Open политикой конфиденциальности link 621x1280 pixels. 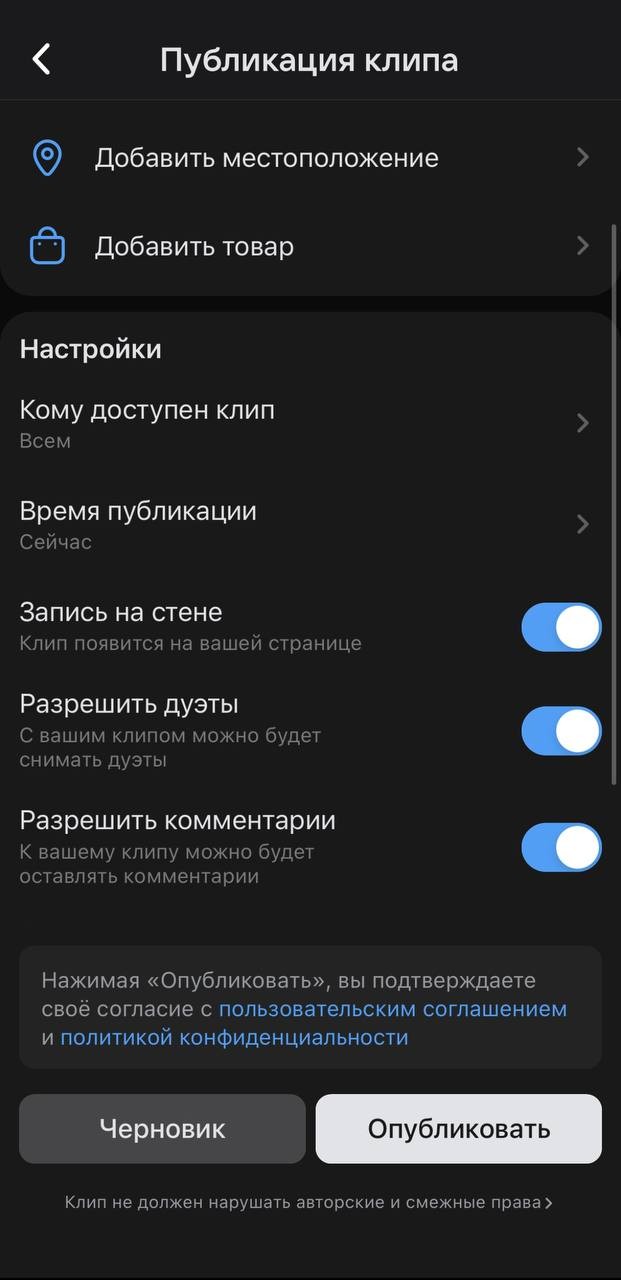tap(234, 1037)
